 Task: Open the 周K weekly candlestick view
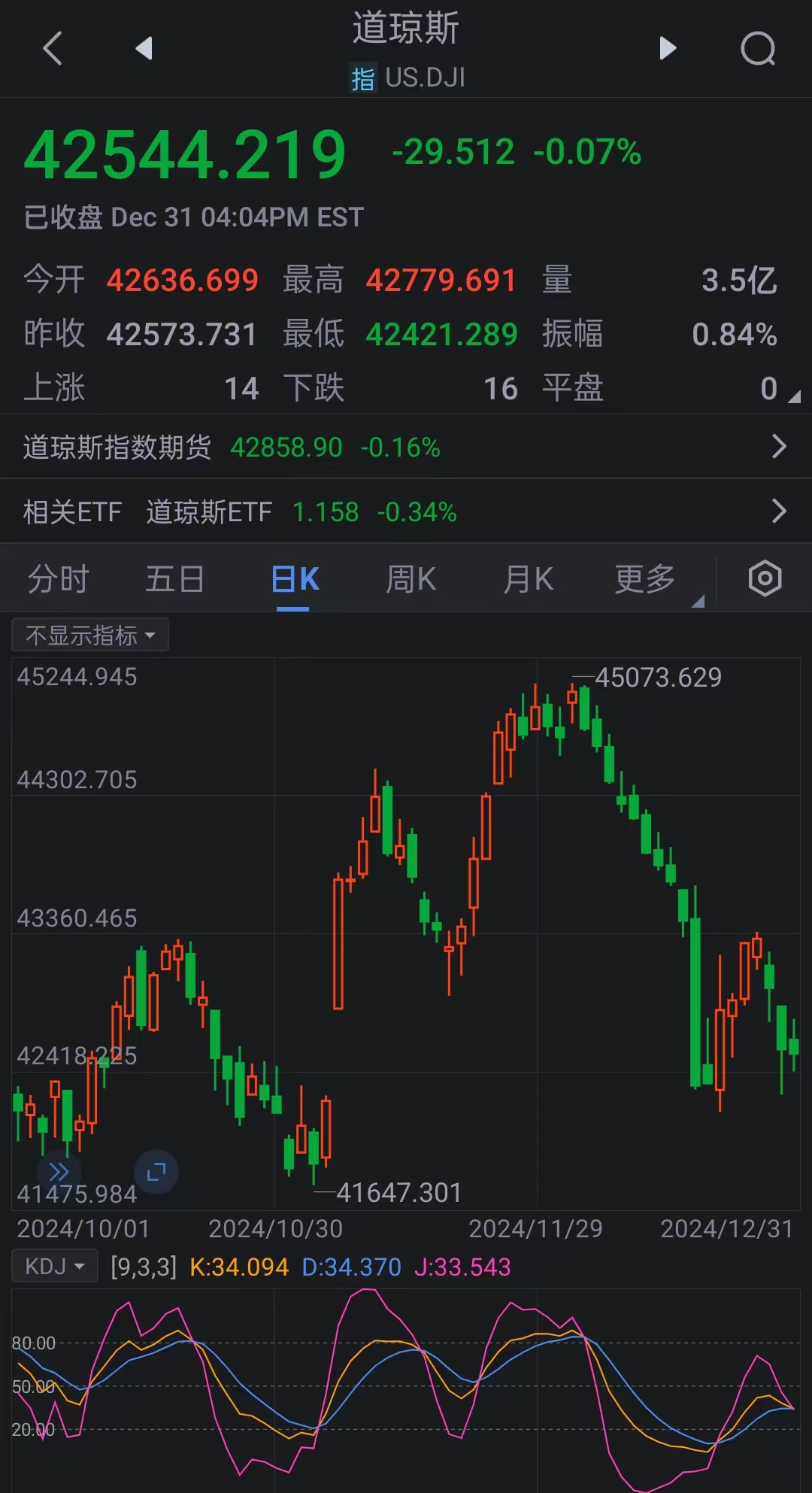pyautogui.click(x=410, y=578)
